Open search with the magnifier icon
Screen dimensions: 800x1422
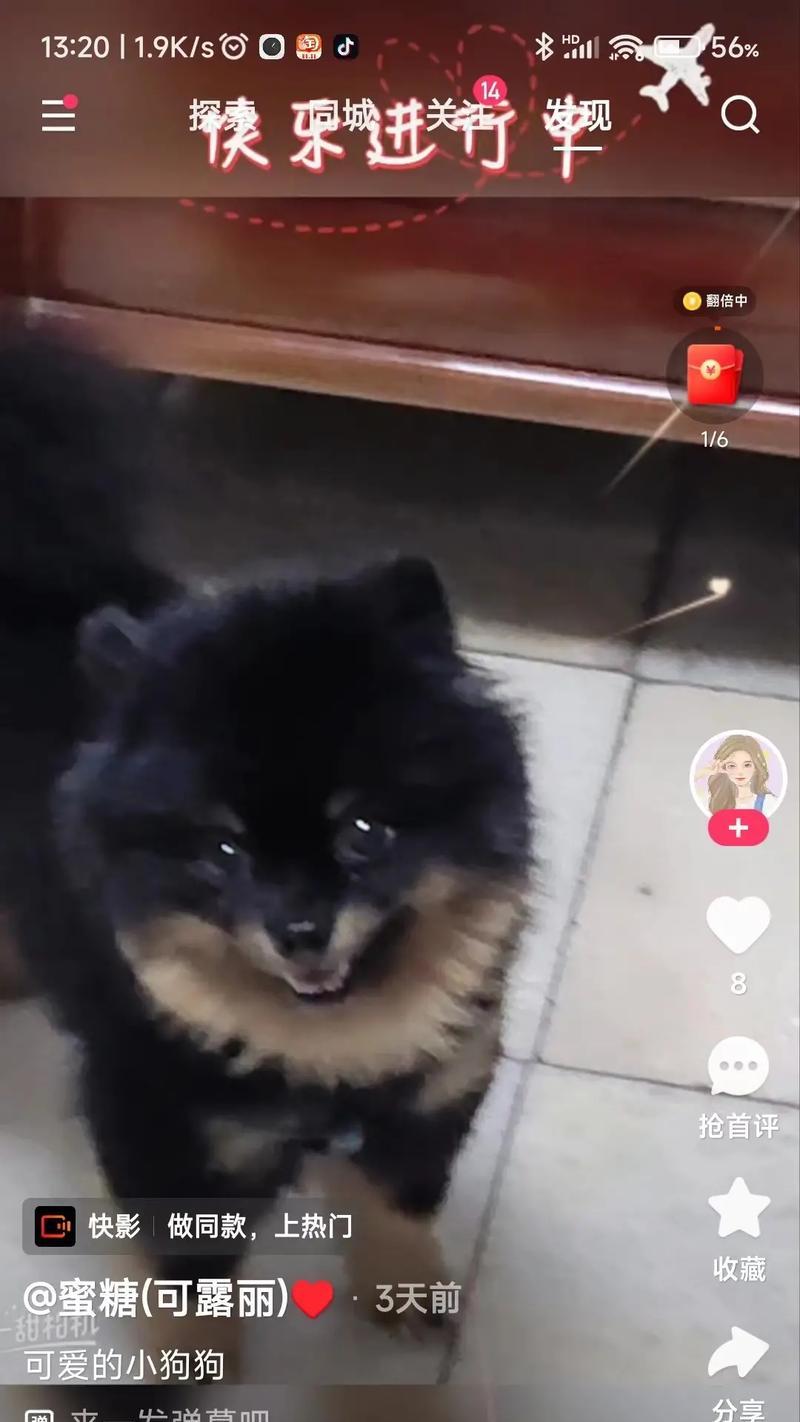click(740, 116)
